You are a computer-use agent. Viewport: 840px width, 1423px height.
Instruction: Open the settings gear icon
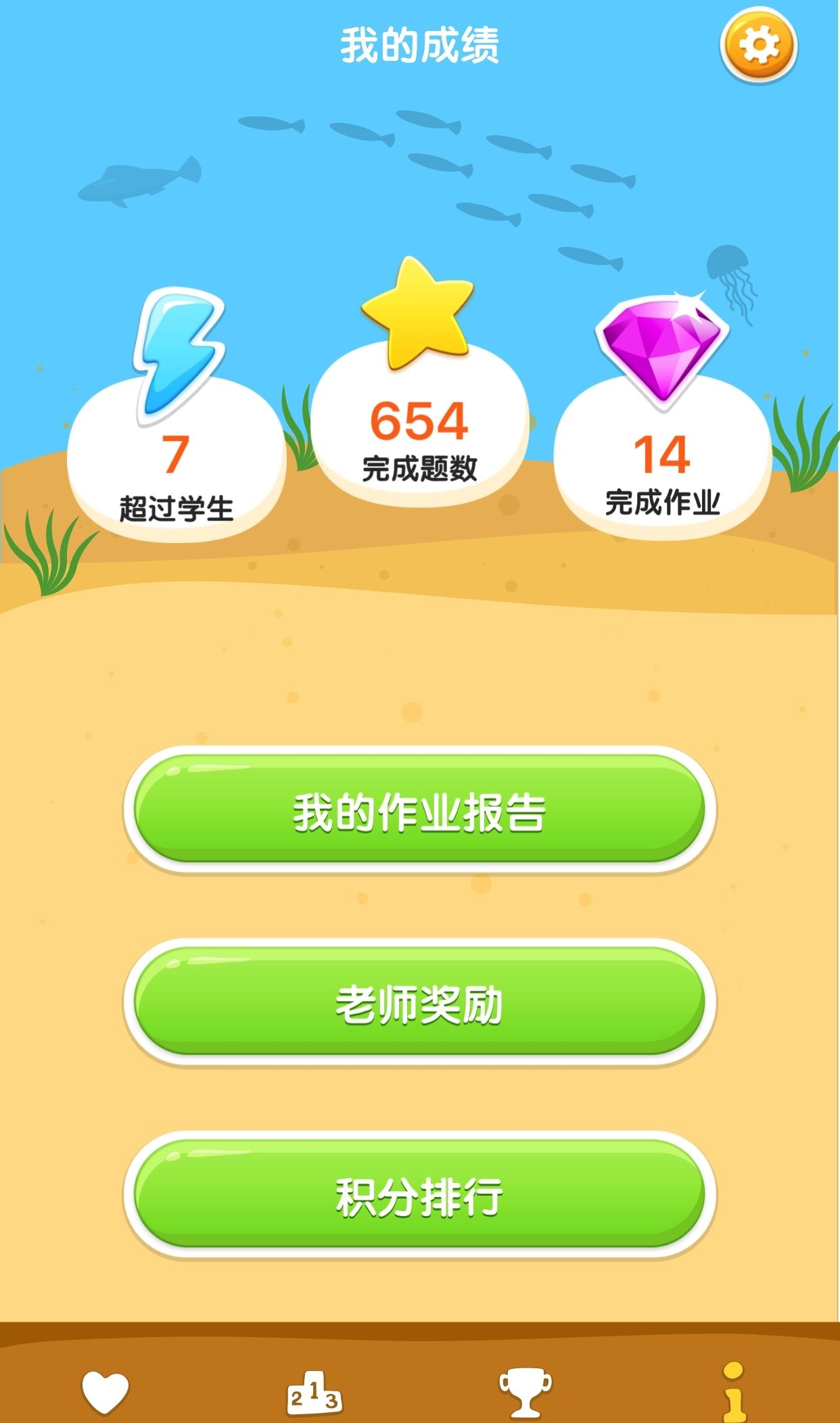[x=758, y=46]
